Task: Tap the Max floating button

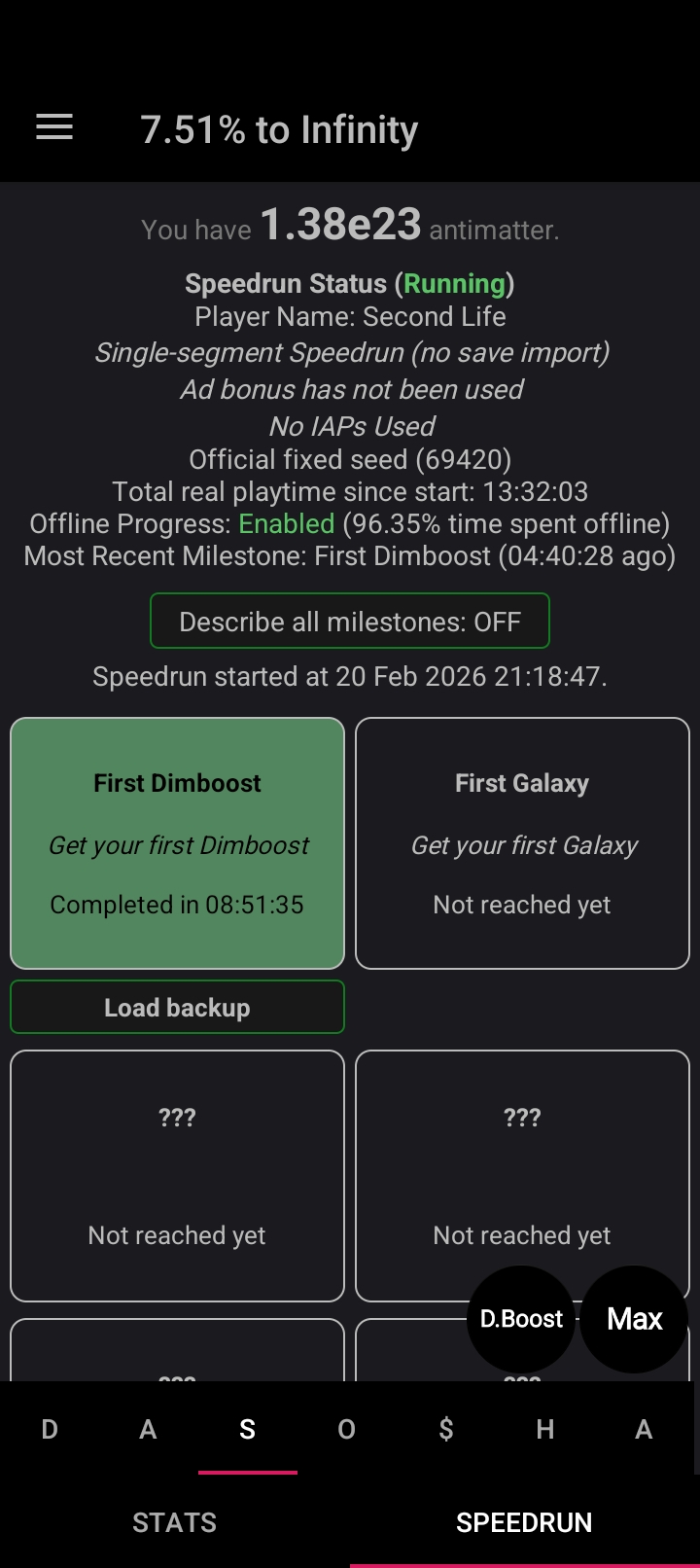Action: point(635,1319)
